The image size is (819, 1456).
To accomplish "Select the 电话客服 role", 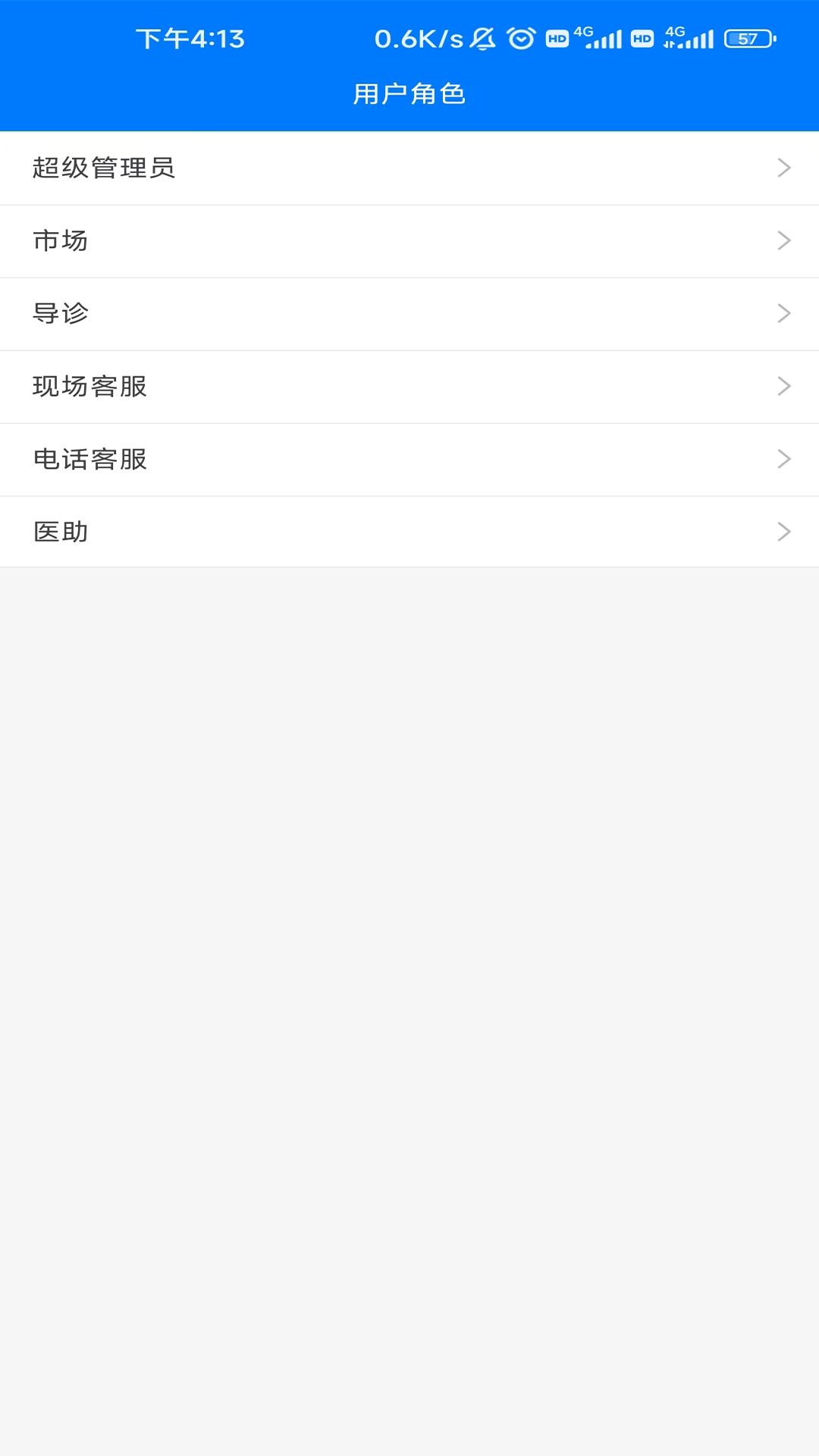I will pos(409,460).
